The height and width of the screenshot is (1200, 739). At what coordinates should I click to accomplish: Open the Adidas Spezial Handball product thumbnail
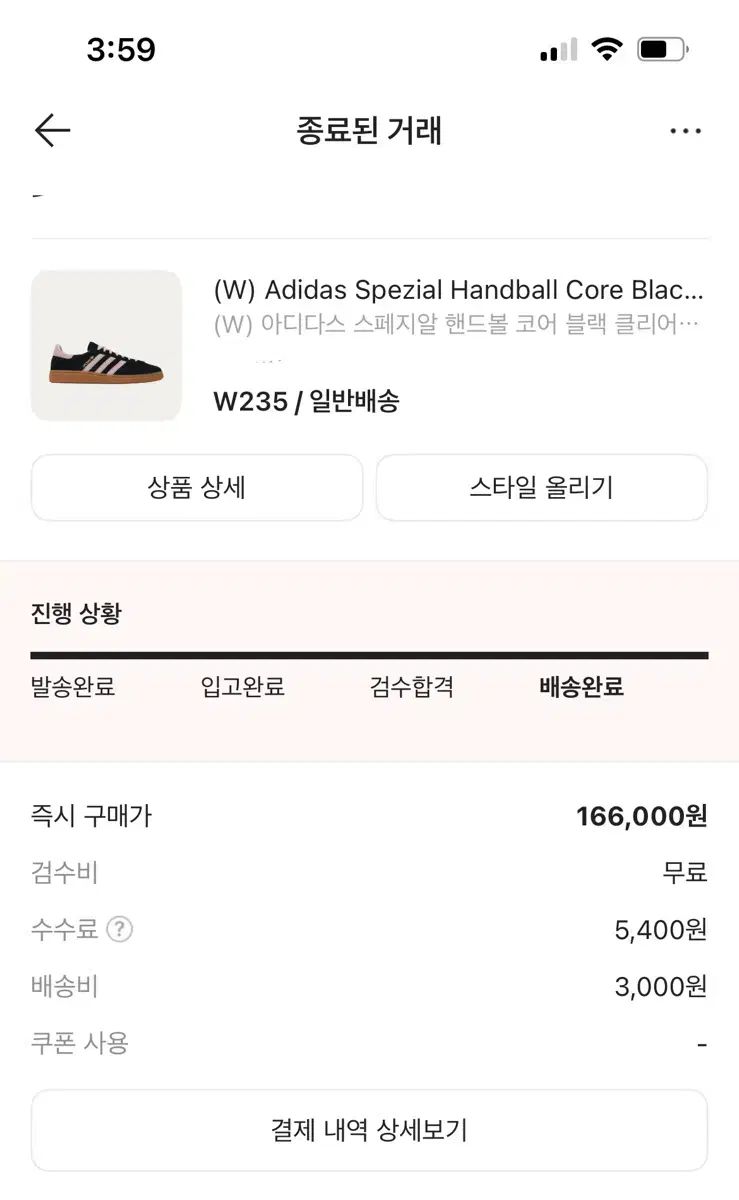107,345
